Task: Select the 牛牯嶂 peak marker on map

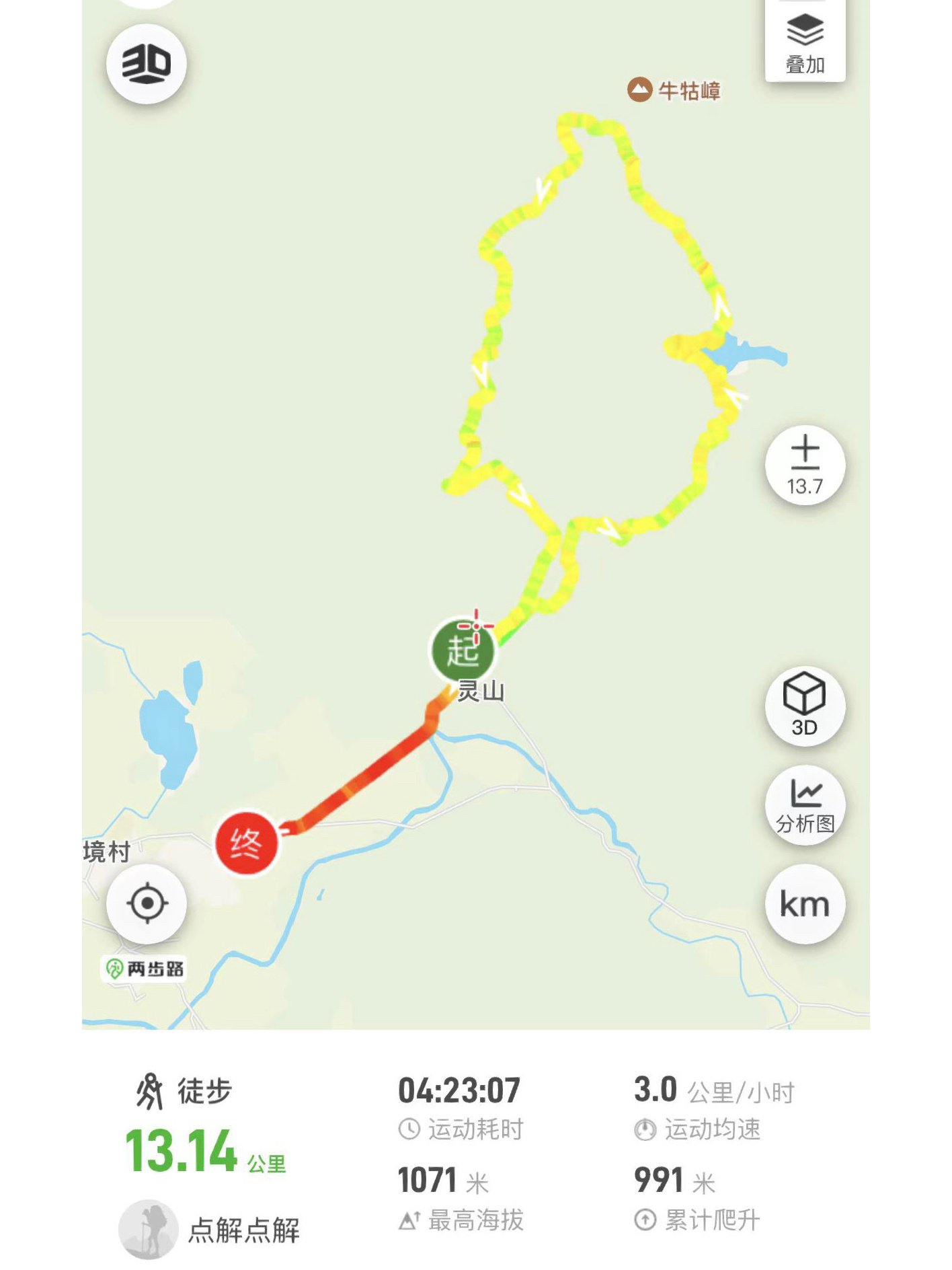Action: [x=674, y=90]
